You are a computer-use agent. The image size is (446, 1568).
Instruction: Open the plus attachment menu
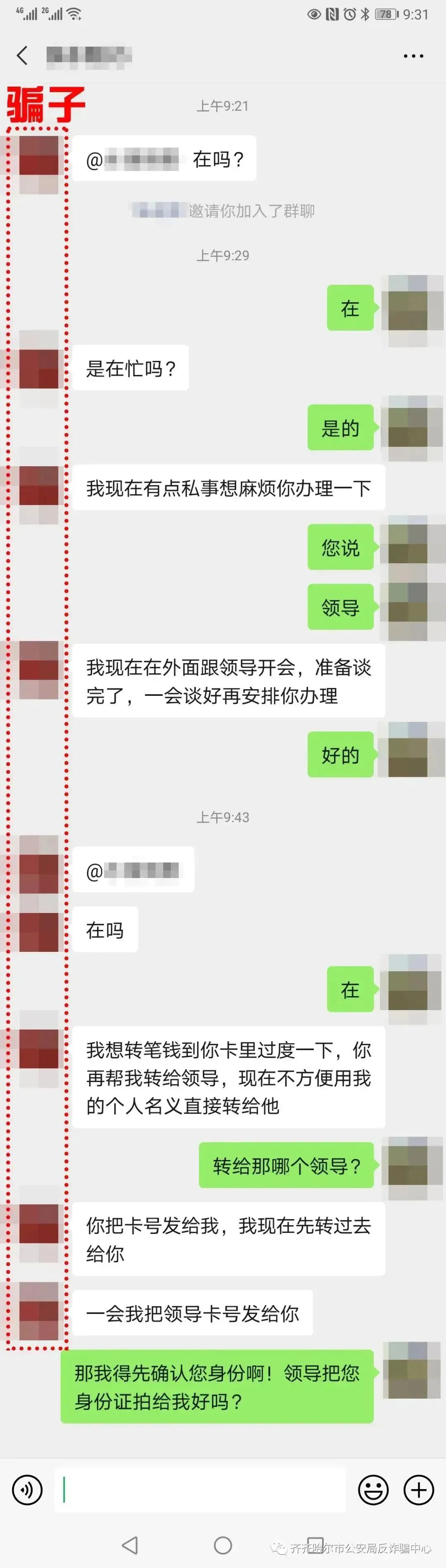(419, 1490)
